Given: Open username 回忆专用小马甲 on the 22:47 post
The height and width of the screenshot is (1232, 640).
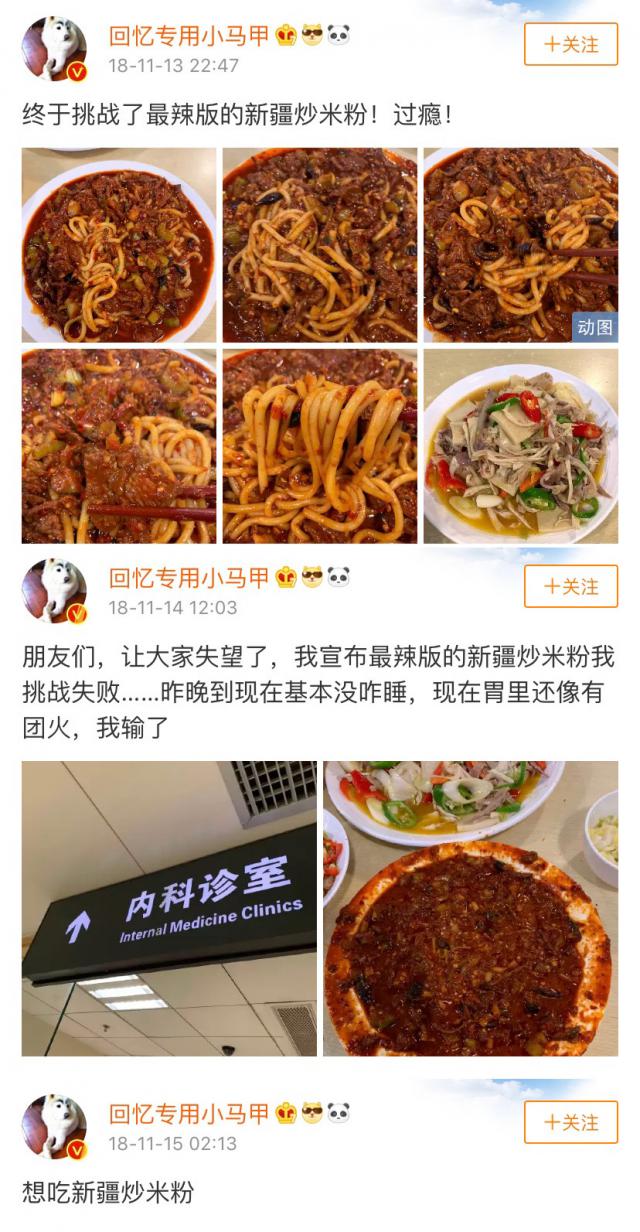Looking at the screenshot, I should coord(188,36).
